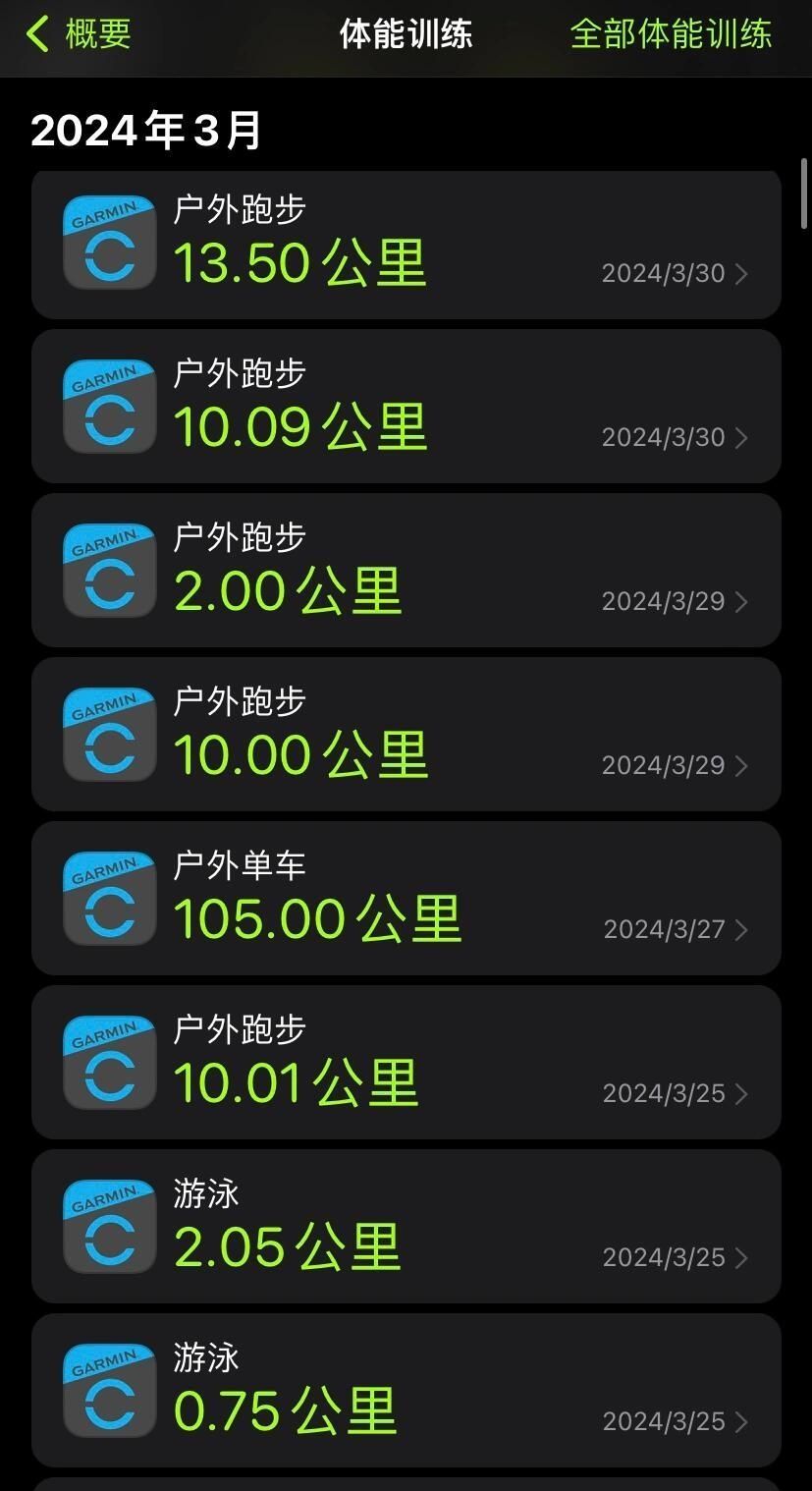Open the 全部体能训练 filter
Viewport: 812px width, 1491px height.
pos(671,33)
